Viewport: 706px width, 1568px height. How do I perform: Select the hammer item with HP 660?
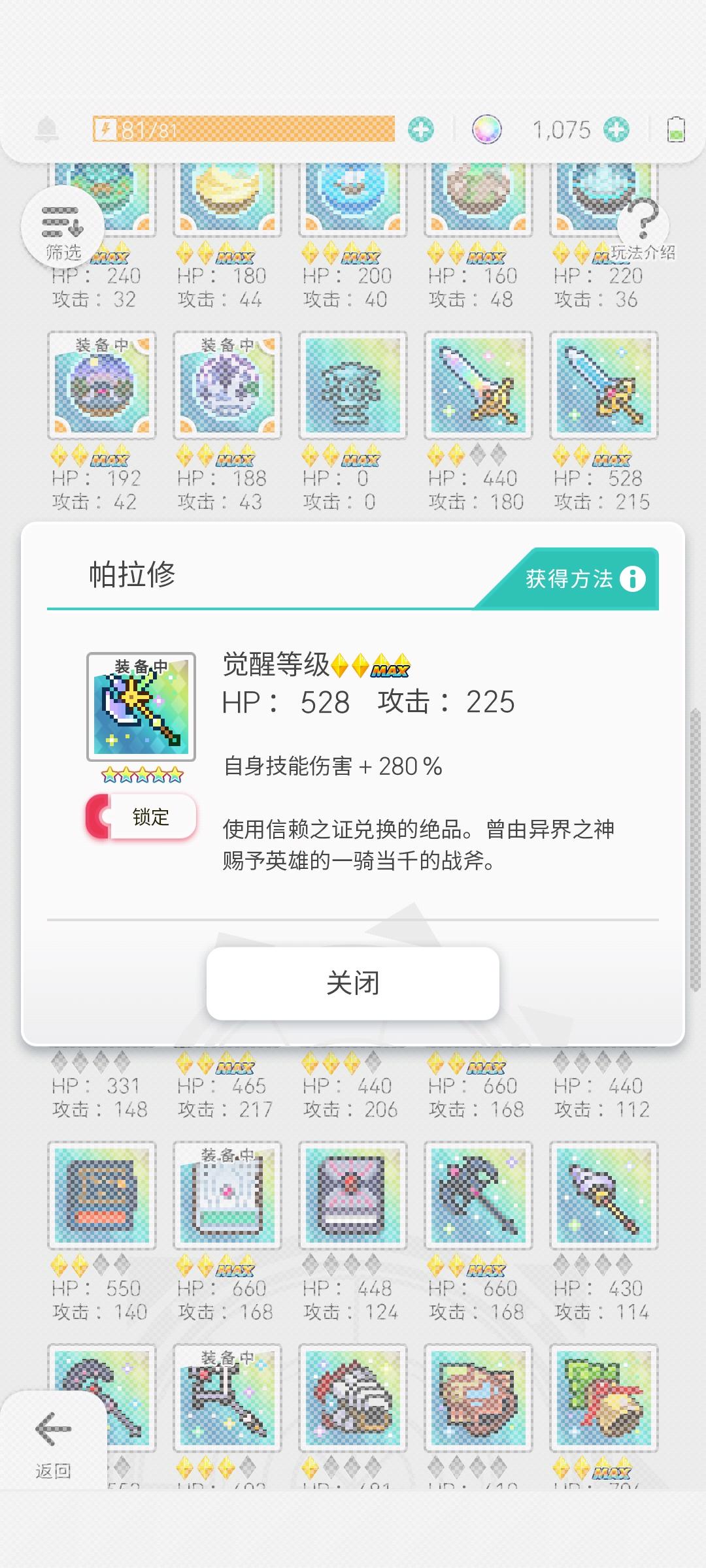[477, 1196]
